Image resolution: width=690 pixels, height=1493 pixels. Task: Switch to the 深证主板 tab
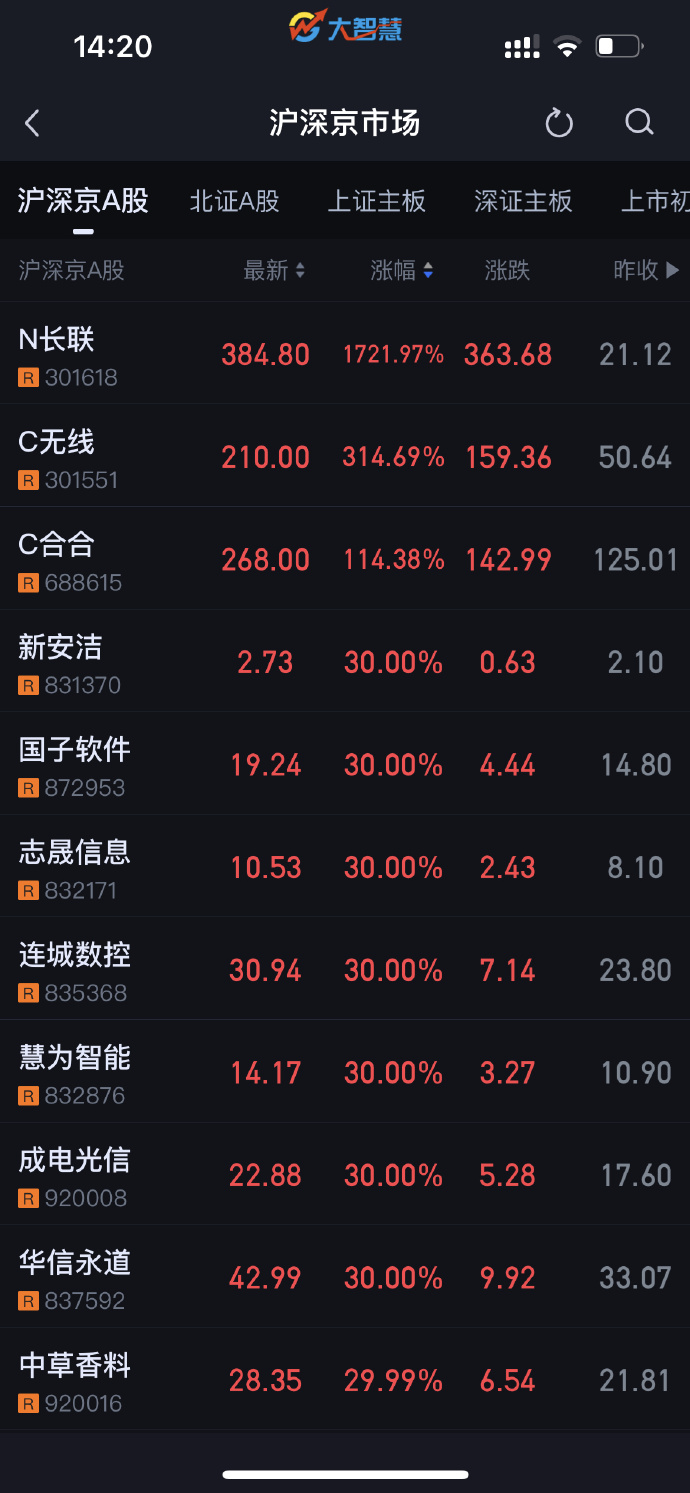tap(523, 201)
